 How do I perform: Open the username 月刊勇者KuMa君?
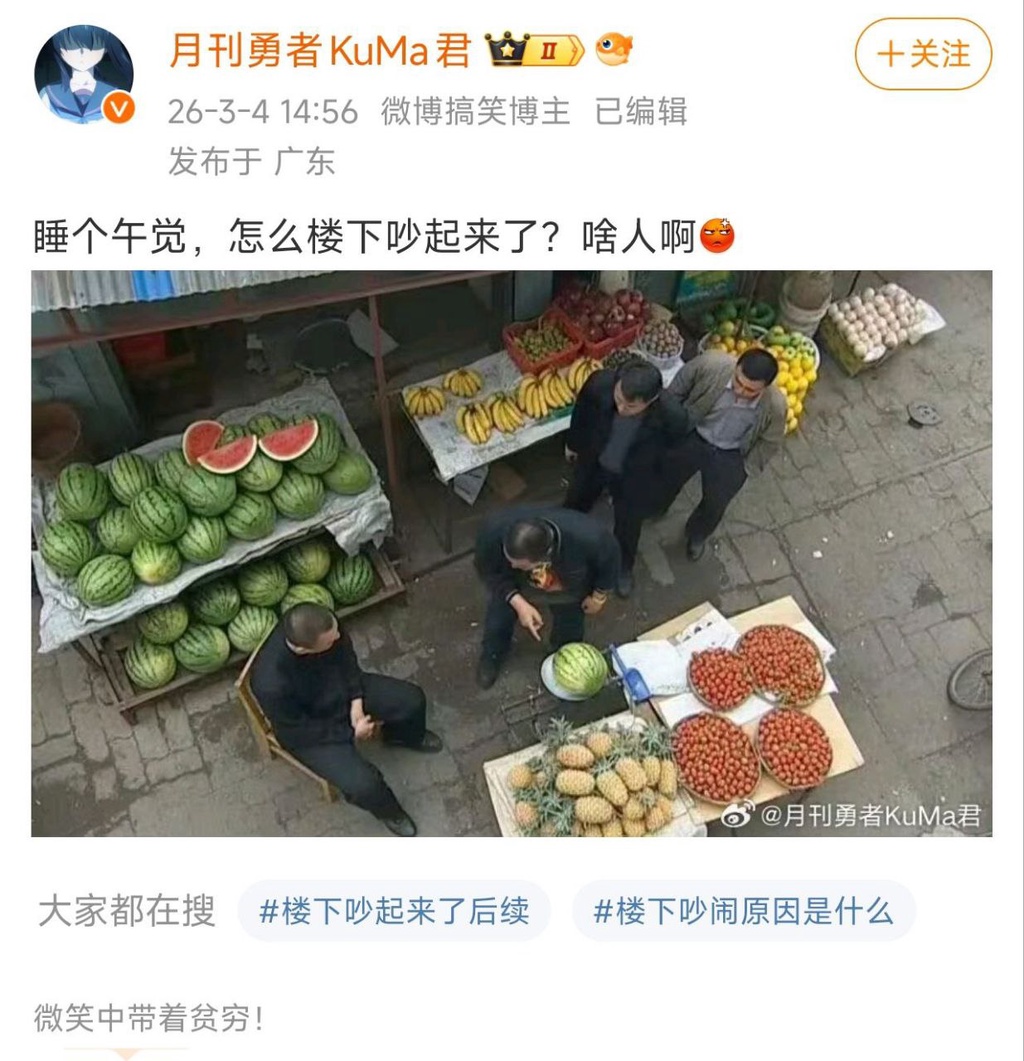pyautogui.click(x=320, y=49)
